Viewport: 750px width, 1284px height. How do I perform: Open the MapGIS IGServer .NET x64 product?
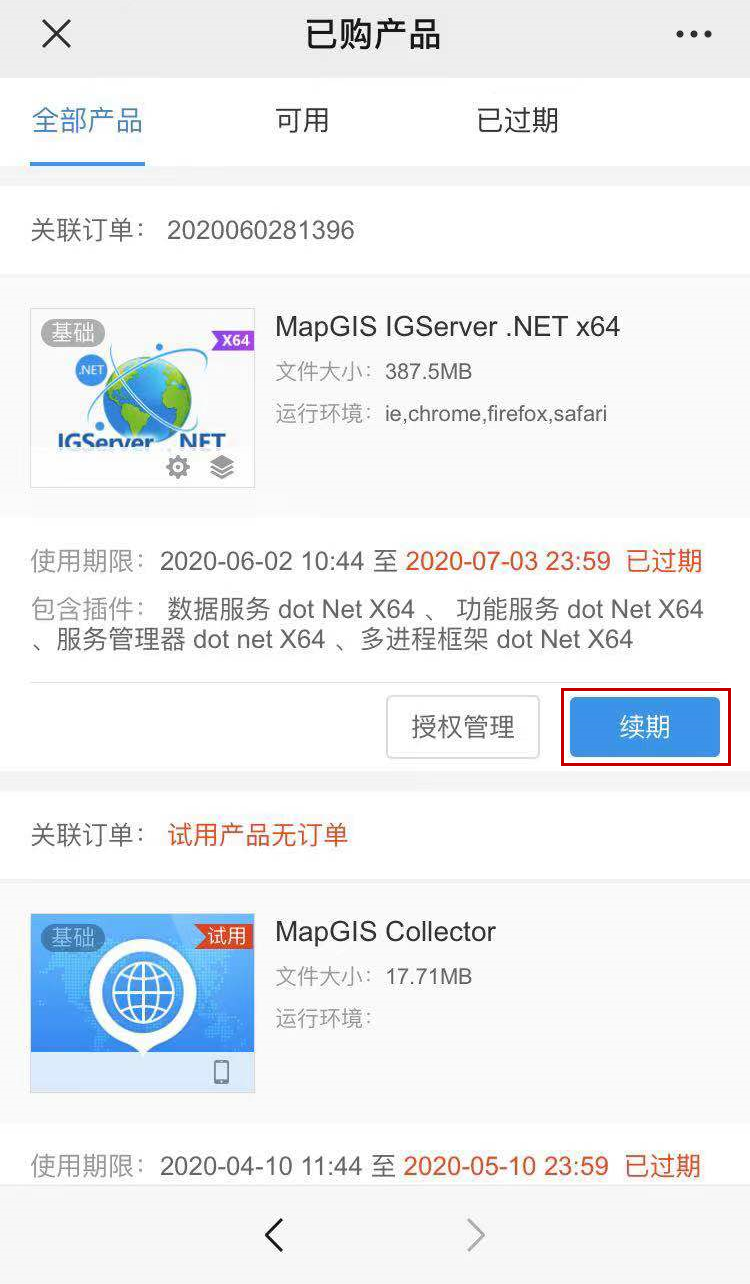point(447,326)
